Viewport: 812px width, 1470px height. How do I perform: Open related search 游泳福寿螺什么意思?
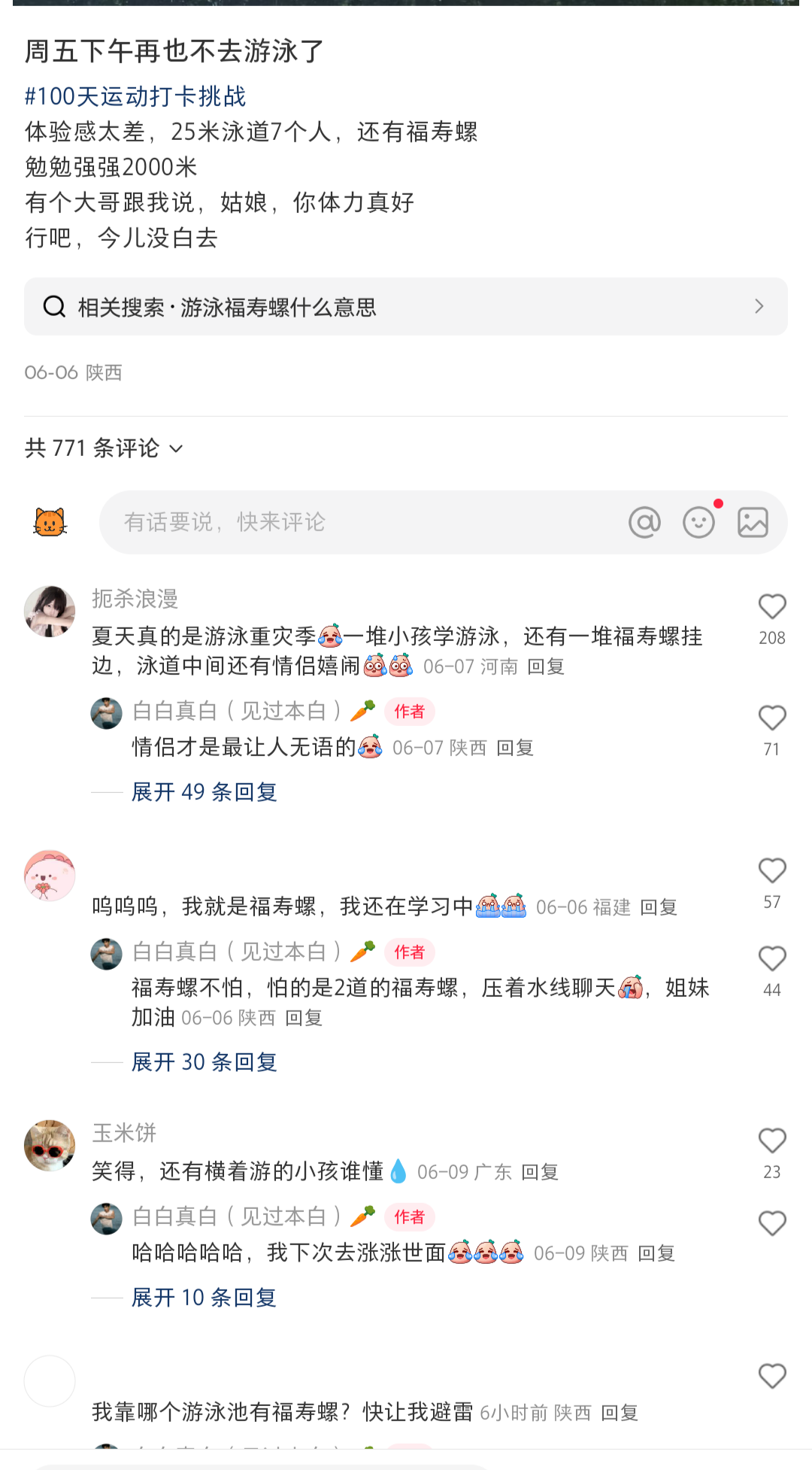click(x=406, y=307)
